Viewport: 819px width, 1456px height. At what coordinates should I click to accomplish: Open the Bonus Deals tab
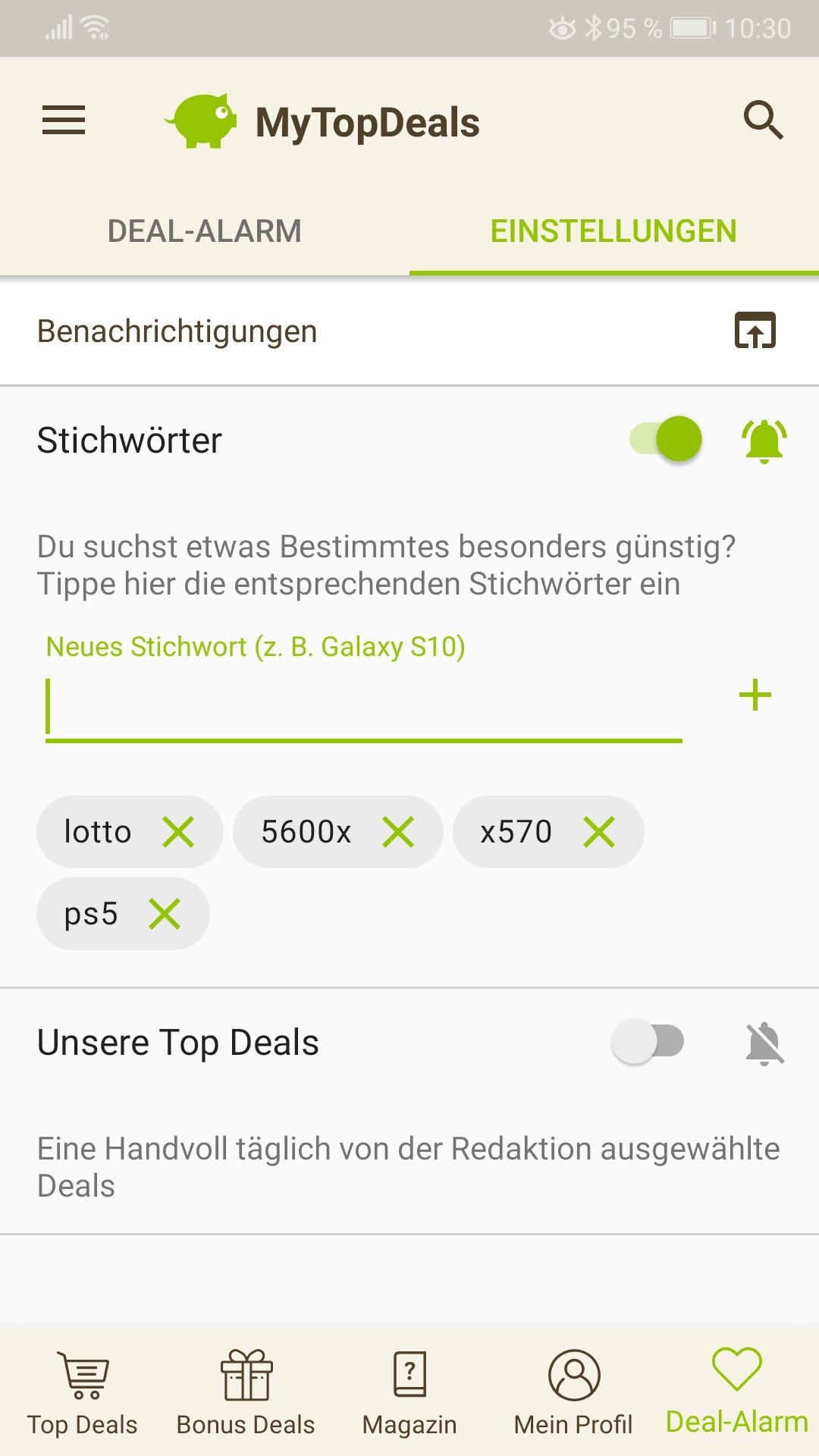(x=246, y=1394)
